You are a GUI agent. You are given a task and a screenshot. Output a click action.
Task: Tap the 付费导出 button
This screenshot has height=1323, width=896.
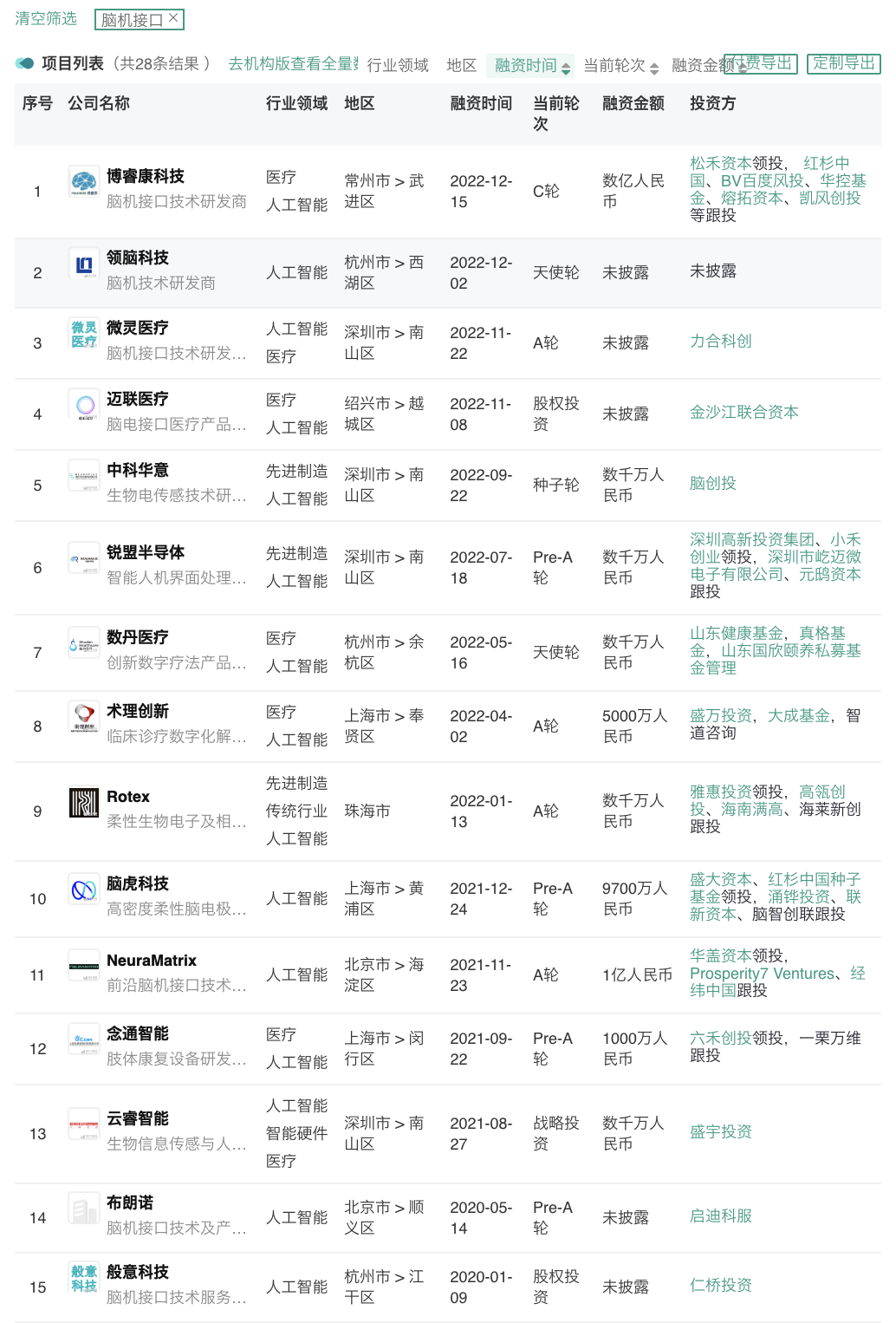click(760, 63)
